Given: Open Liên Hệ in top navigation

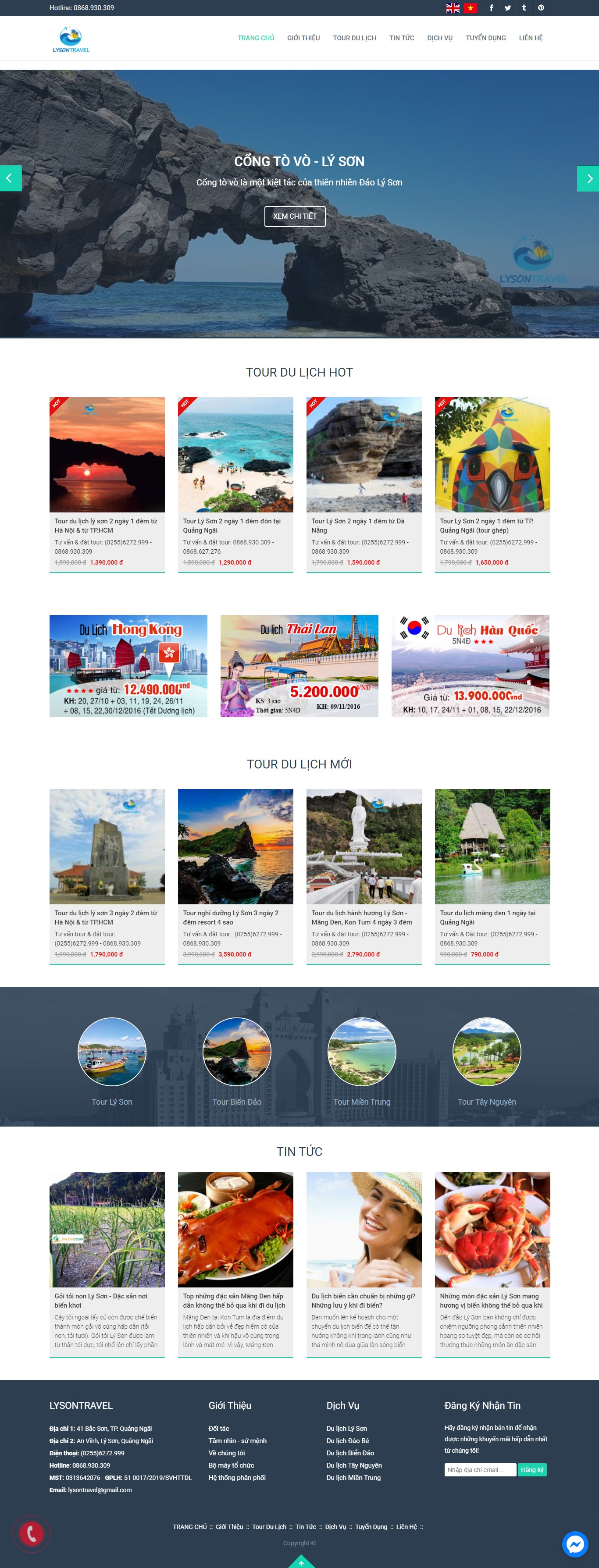Looking at the screenshot, I should pyautogui.click(x=530, y=38).
